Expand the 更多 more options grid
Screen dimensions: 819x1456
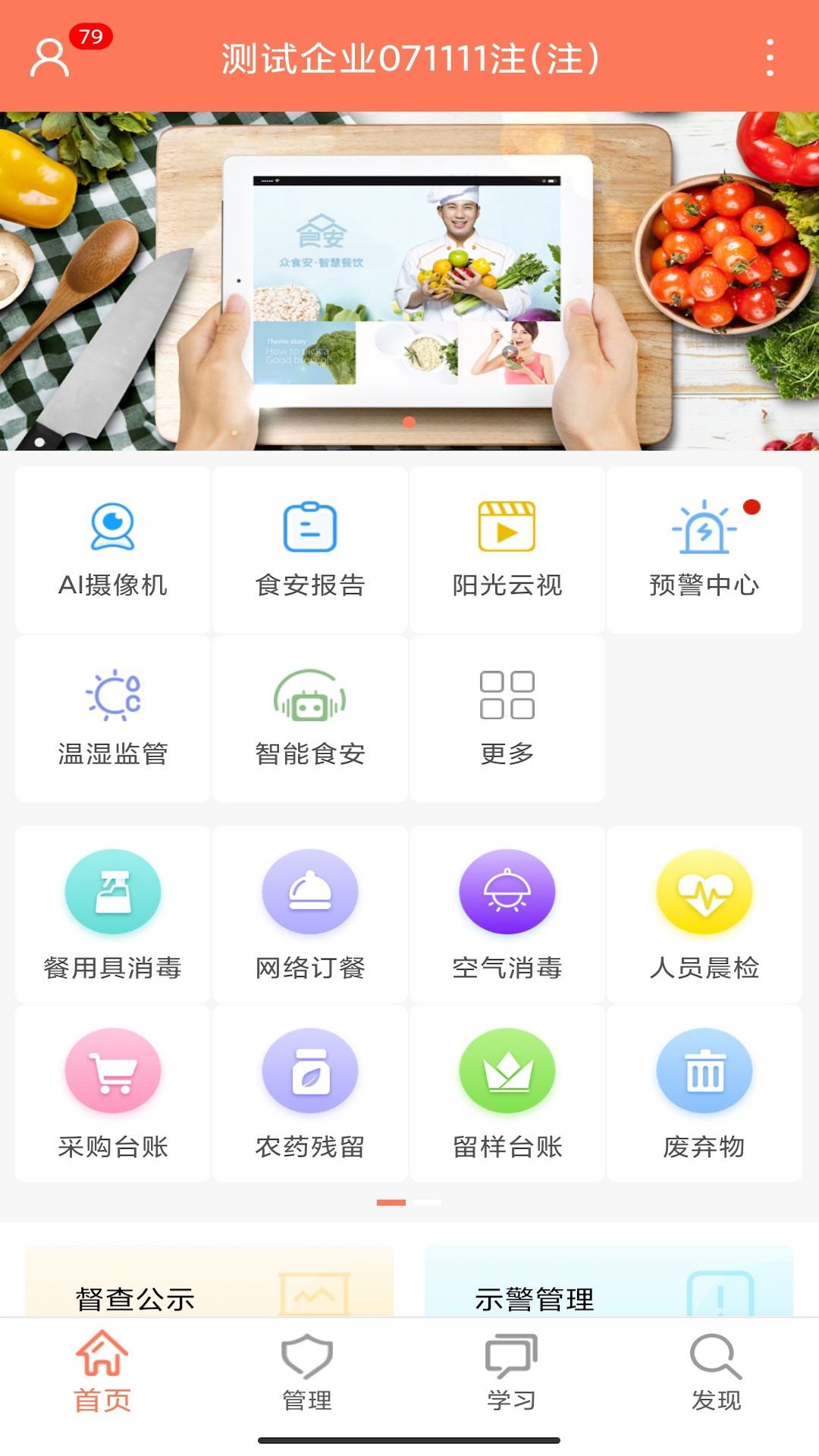click(507, 717)
